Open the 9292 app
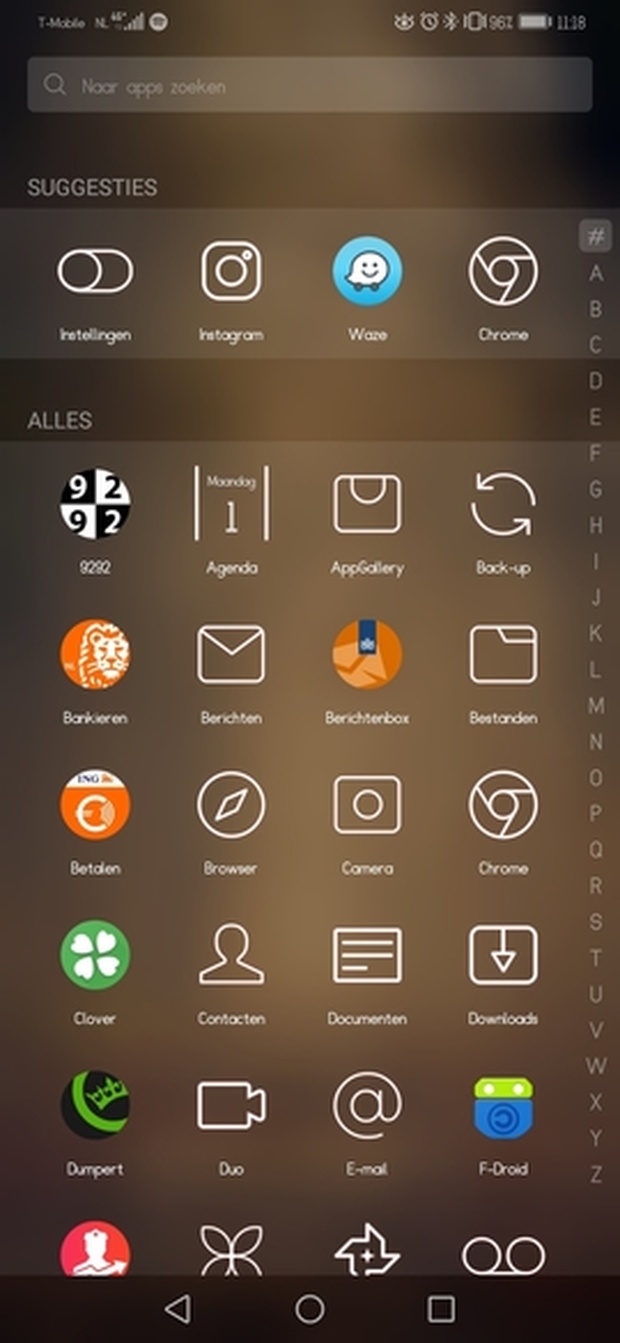The width and height of the screenshot is (620, 1343). pyautogui.click(x=95, y=504)
